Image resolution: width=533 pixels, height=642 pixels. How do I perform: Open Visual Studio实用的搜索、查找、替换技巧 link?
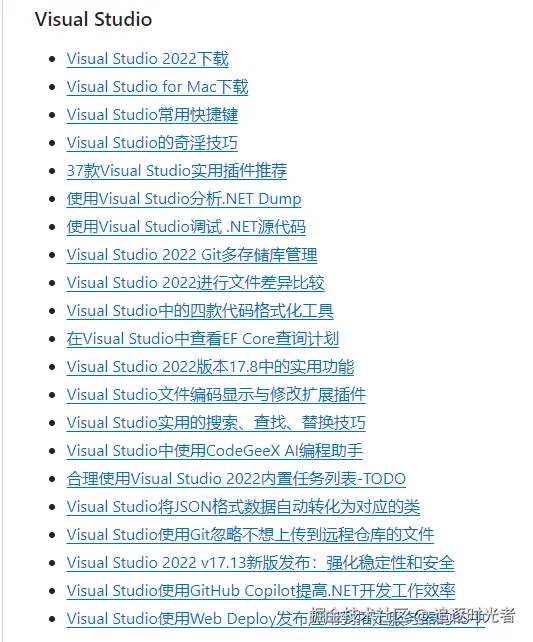click(216, 423)
